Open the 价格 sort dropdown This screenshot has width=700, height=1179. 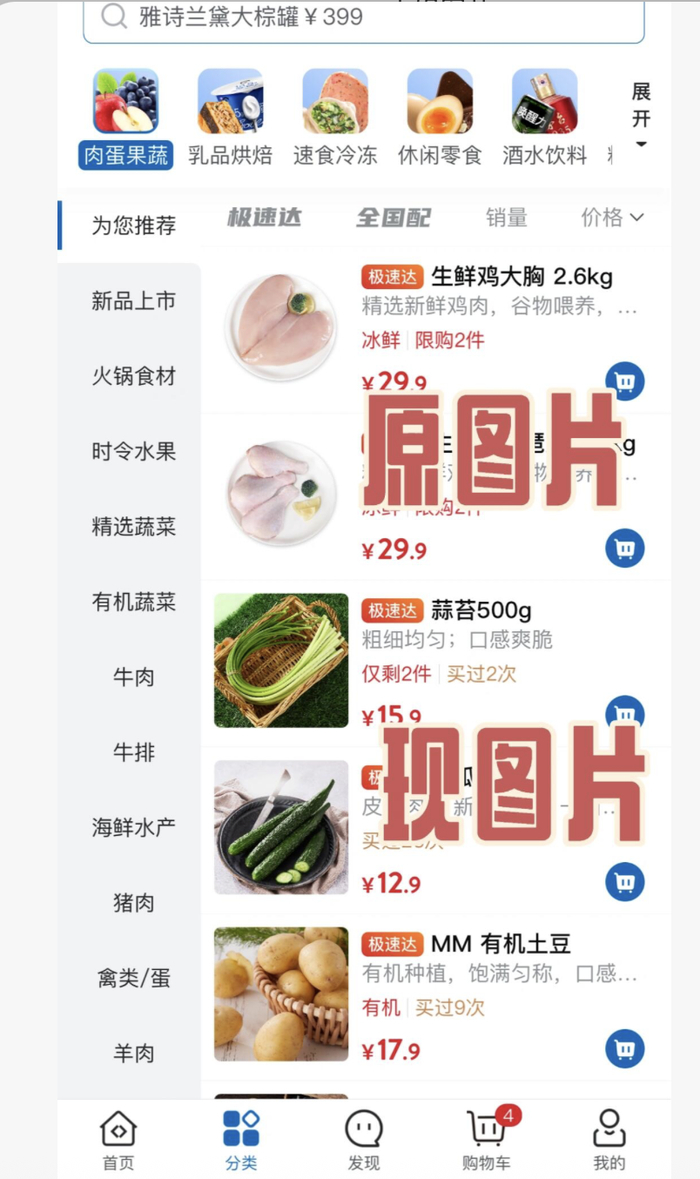pos(612,217)
